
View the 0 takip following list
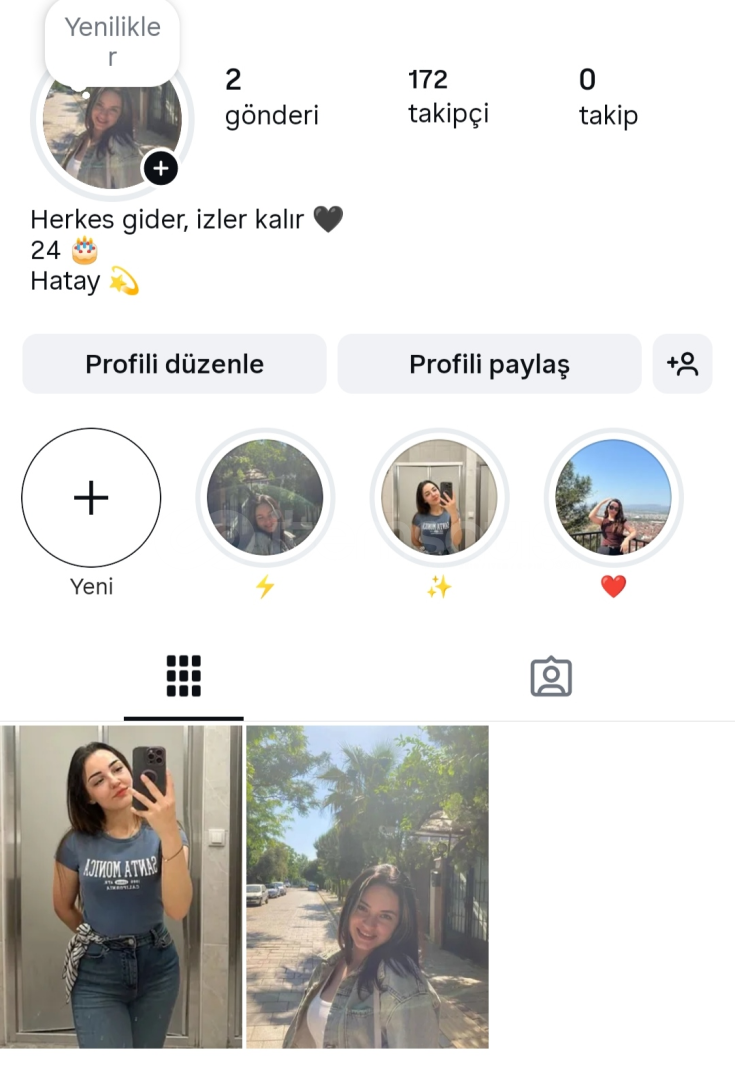pos(608,97)
